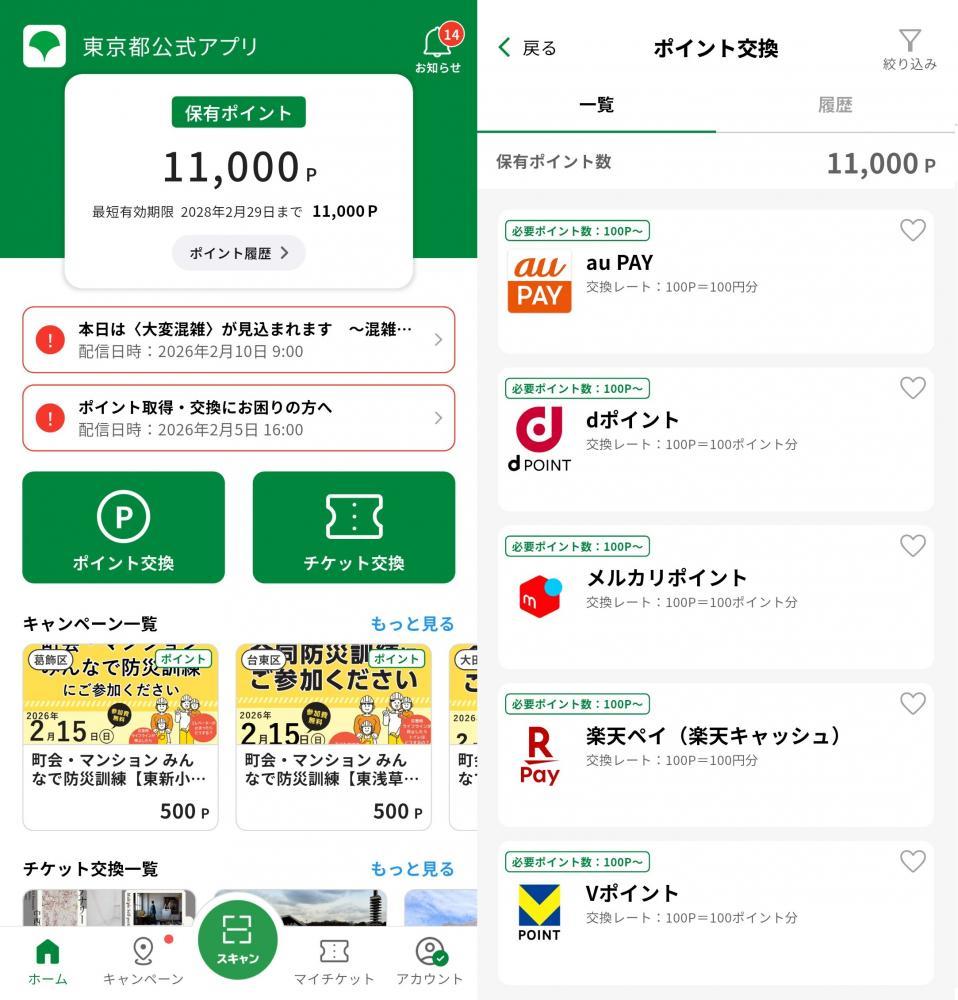Screen dimensions: 958x1000
Task: Go back with 戻る
Action: click(527, 48)
